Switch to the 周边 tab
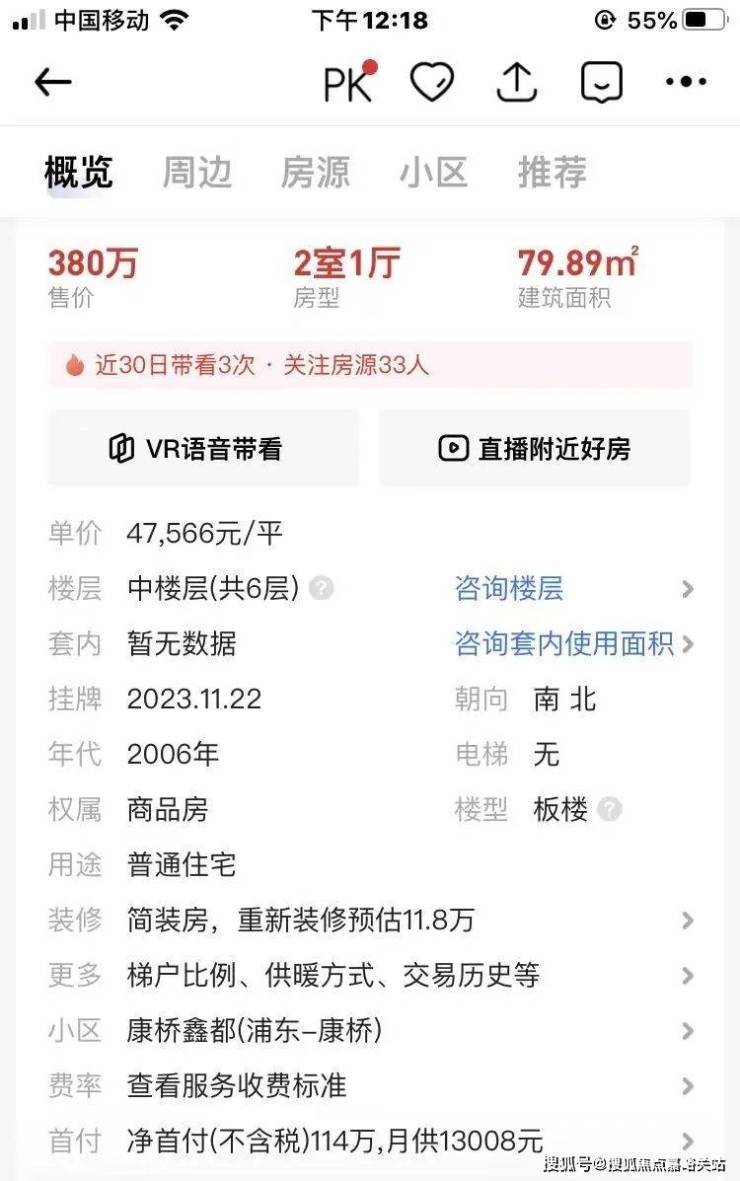Image resolution: width=740 pixels, height=1181 pixels. [x=197, y=172]
